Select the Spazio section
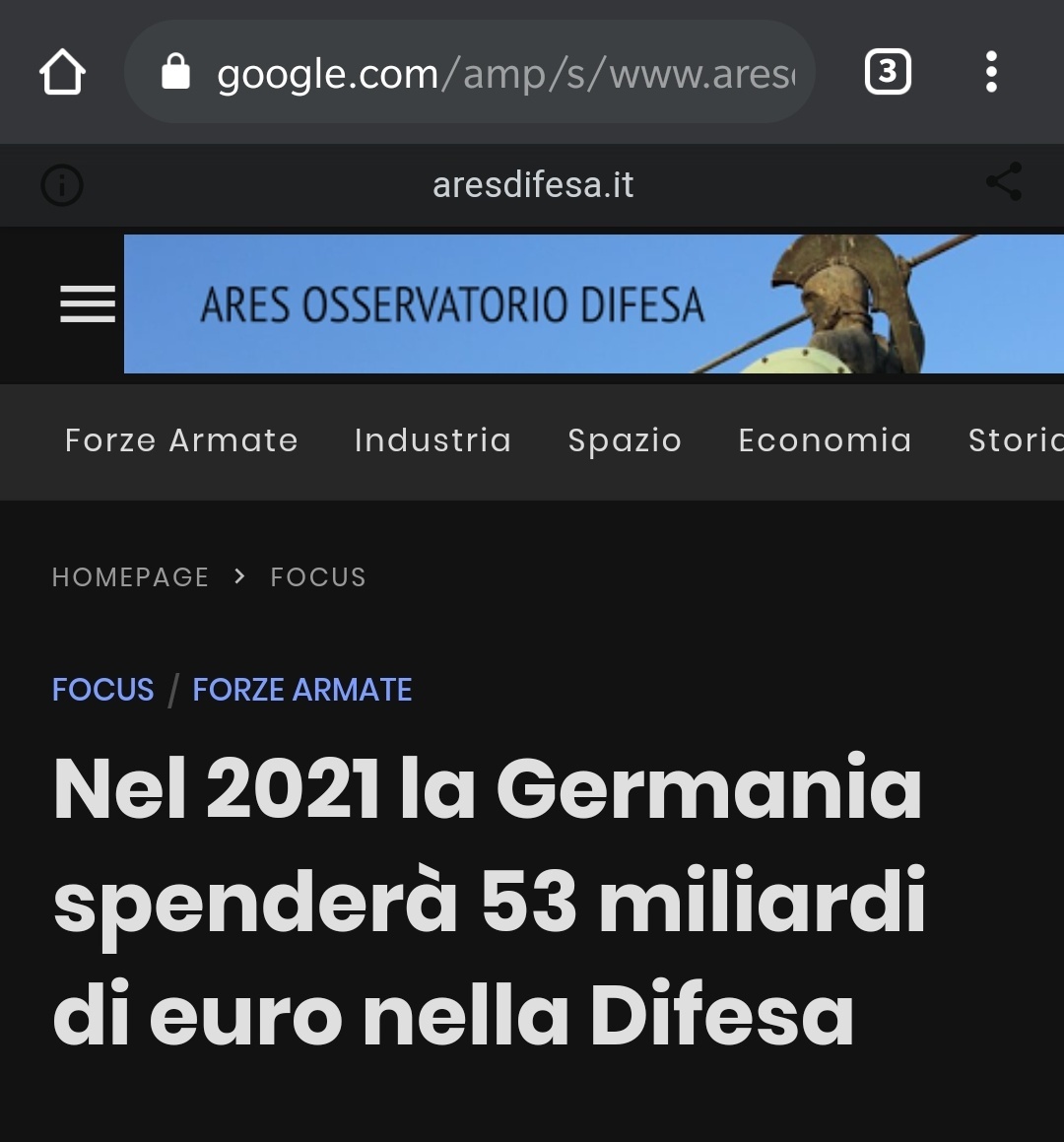This screenshot has height=1142, width=1064. pyautogui.click(x=625, y=440)
